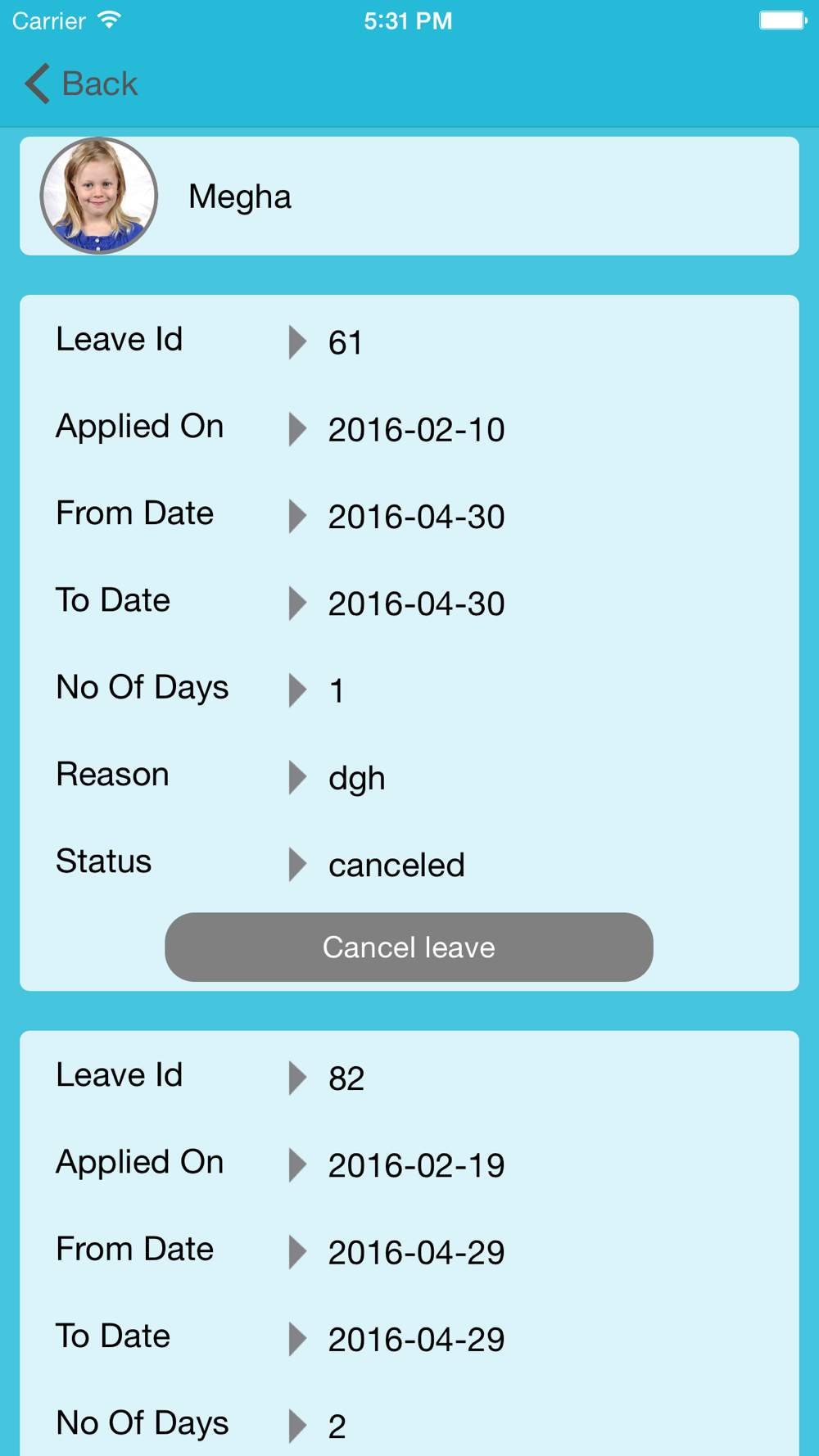Cancel the leave with Id 61
The width and height of the screenshot is (819, 1456).
409,947
